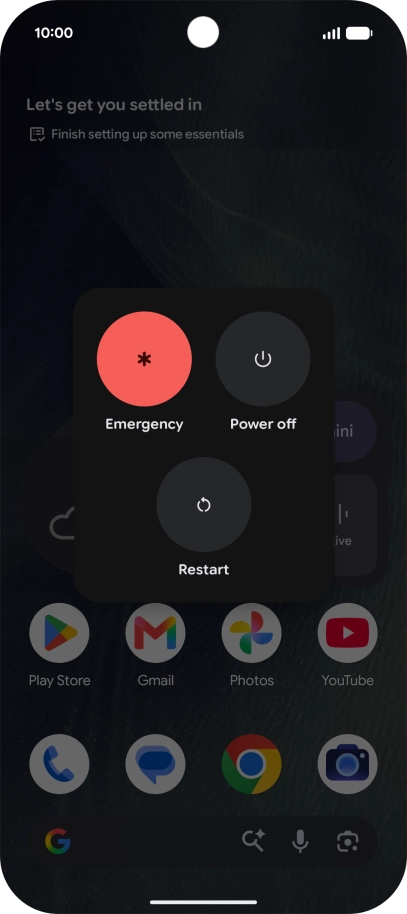Tap the Emergency button
This screenshot has height=914, width=407.
pyautogui.click(x=144, y=359)
